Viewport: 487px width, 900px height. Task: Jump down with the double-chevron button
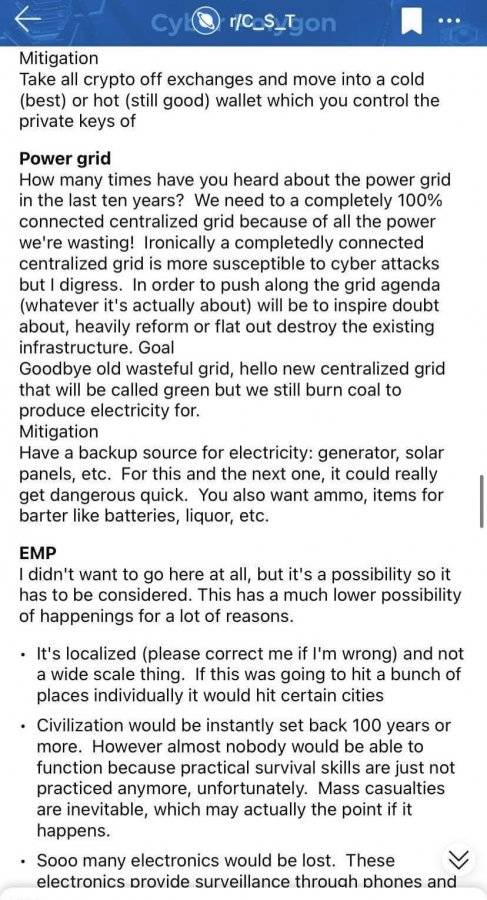458,859
